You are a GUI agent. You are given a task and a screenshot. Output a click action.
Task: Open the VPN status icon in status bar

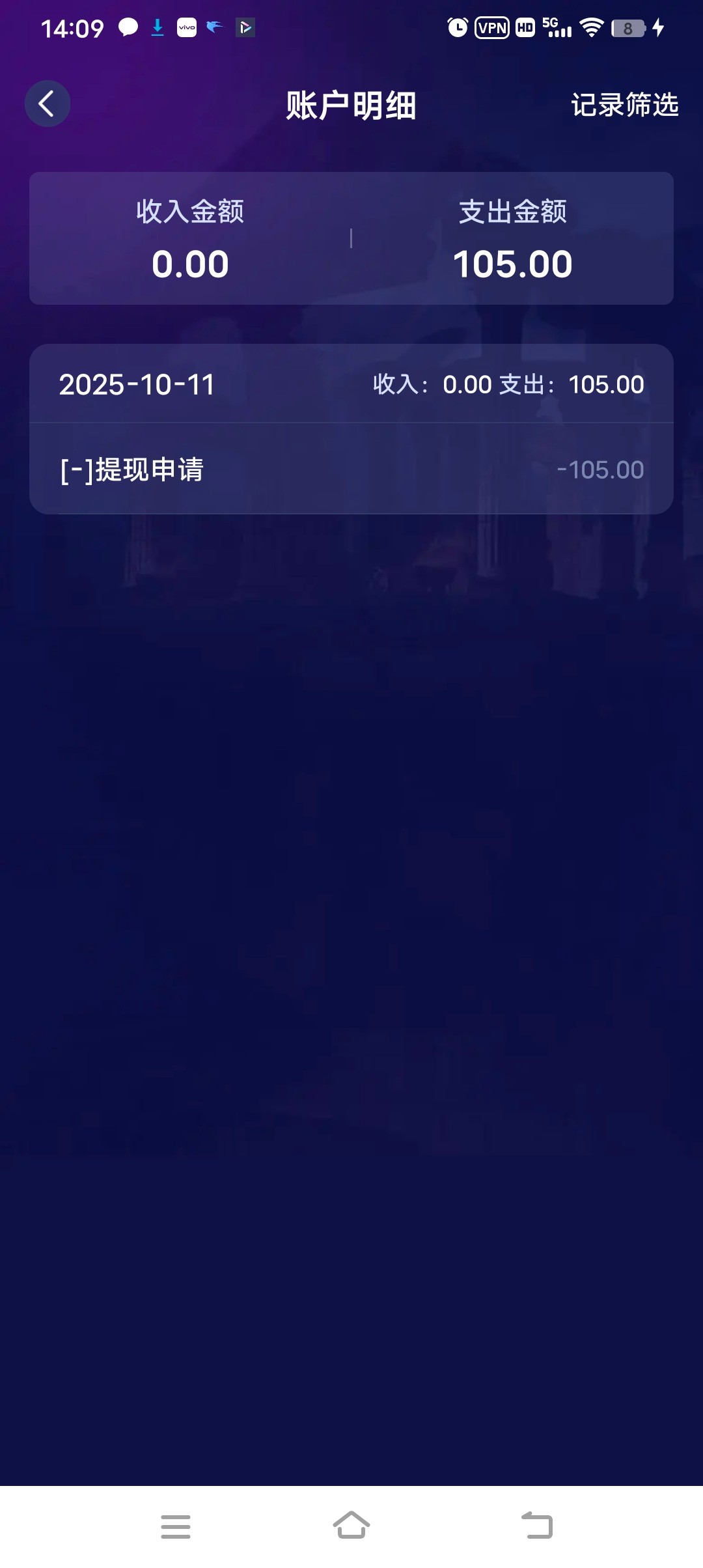(492, 26)
